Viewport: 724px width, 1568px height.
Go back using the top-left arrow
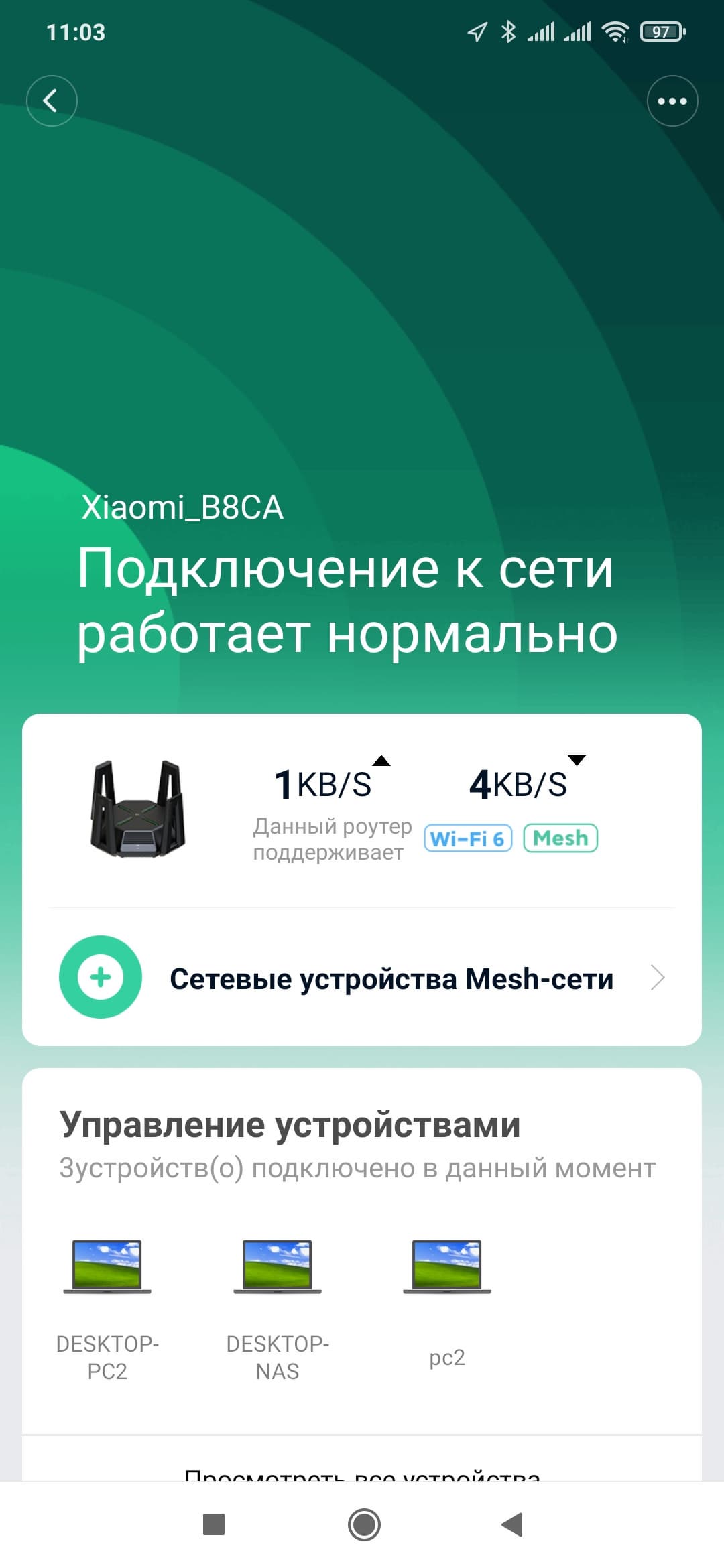(52, 101)
